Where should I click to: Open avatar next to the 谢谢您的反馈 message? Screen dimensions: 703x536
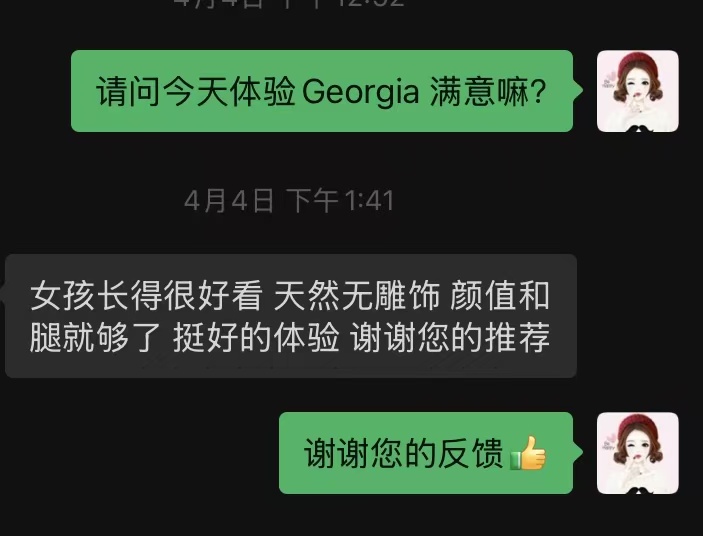point(637,453)
